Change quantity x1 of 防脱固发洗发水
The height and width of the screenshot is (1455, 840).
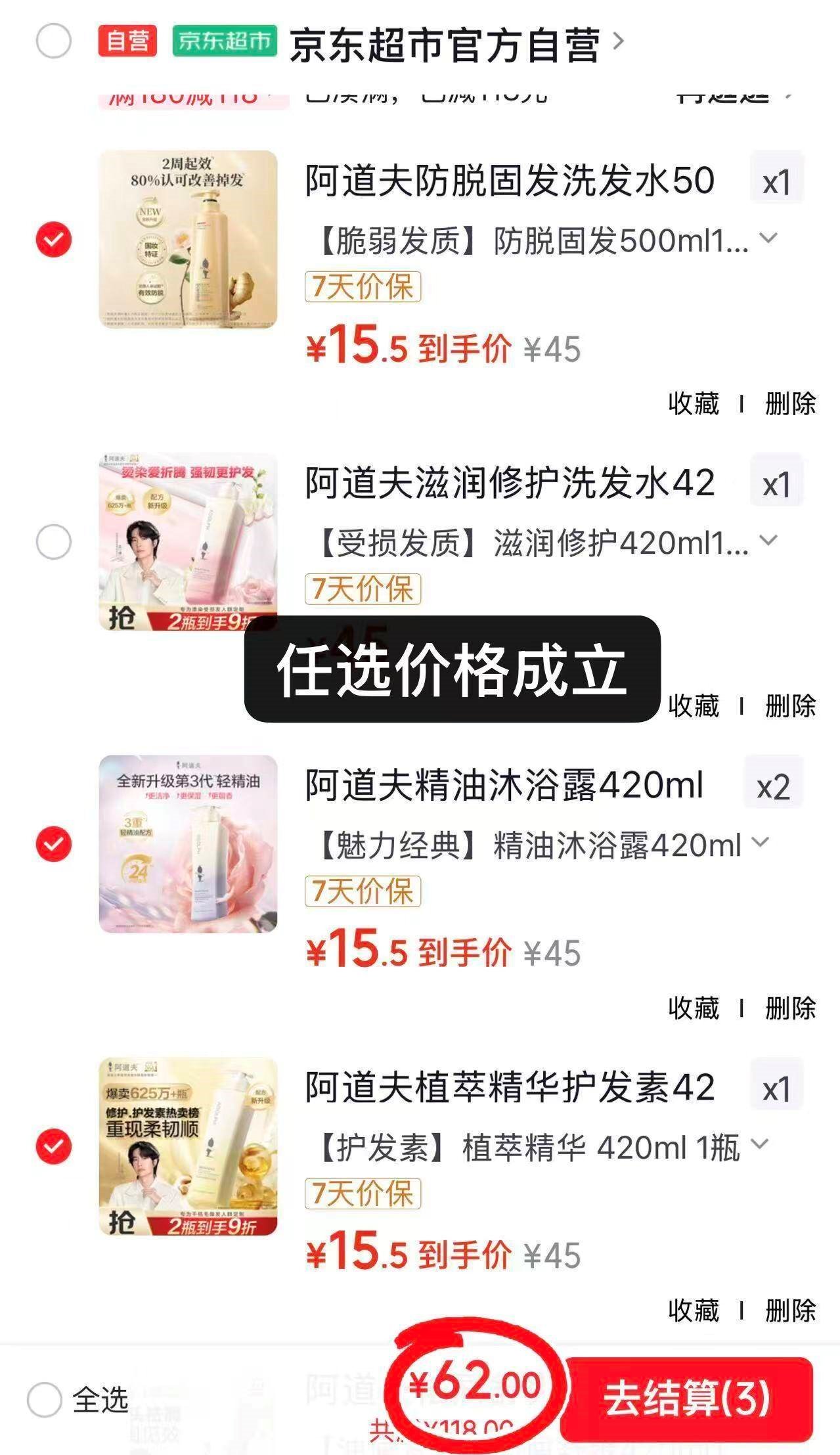[776, 182]
